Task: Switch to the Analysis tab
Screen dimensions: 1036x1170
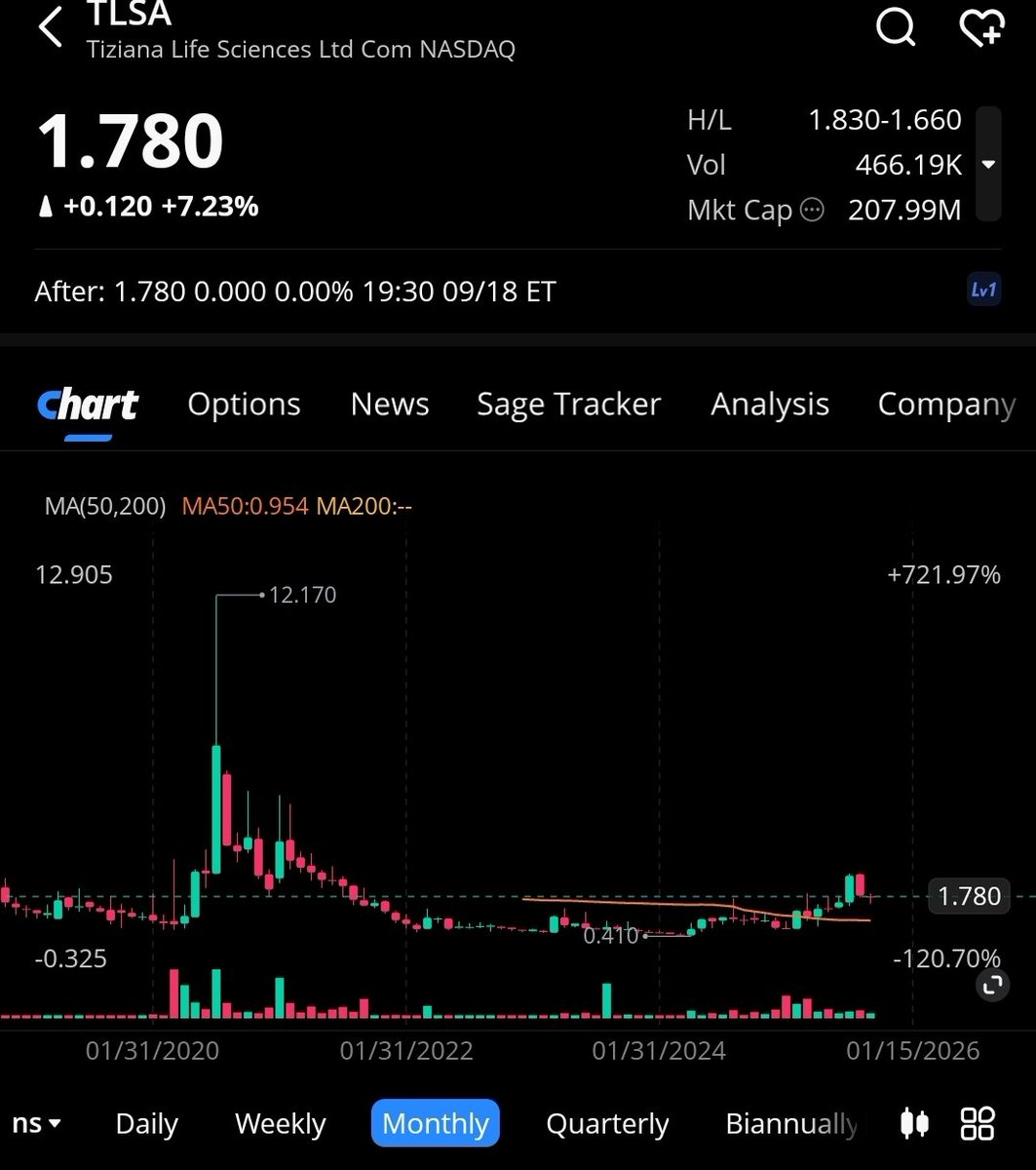Action: (x=770, y=405)
